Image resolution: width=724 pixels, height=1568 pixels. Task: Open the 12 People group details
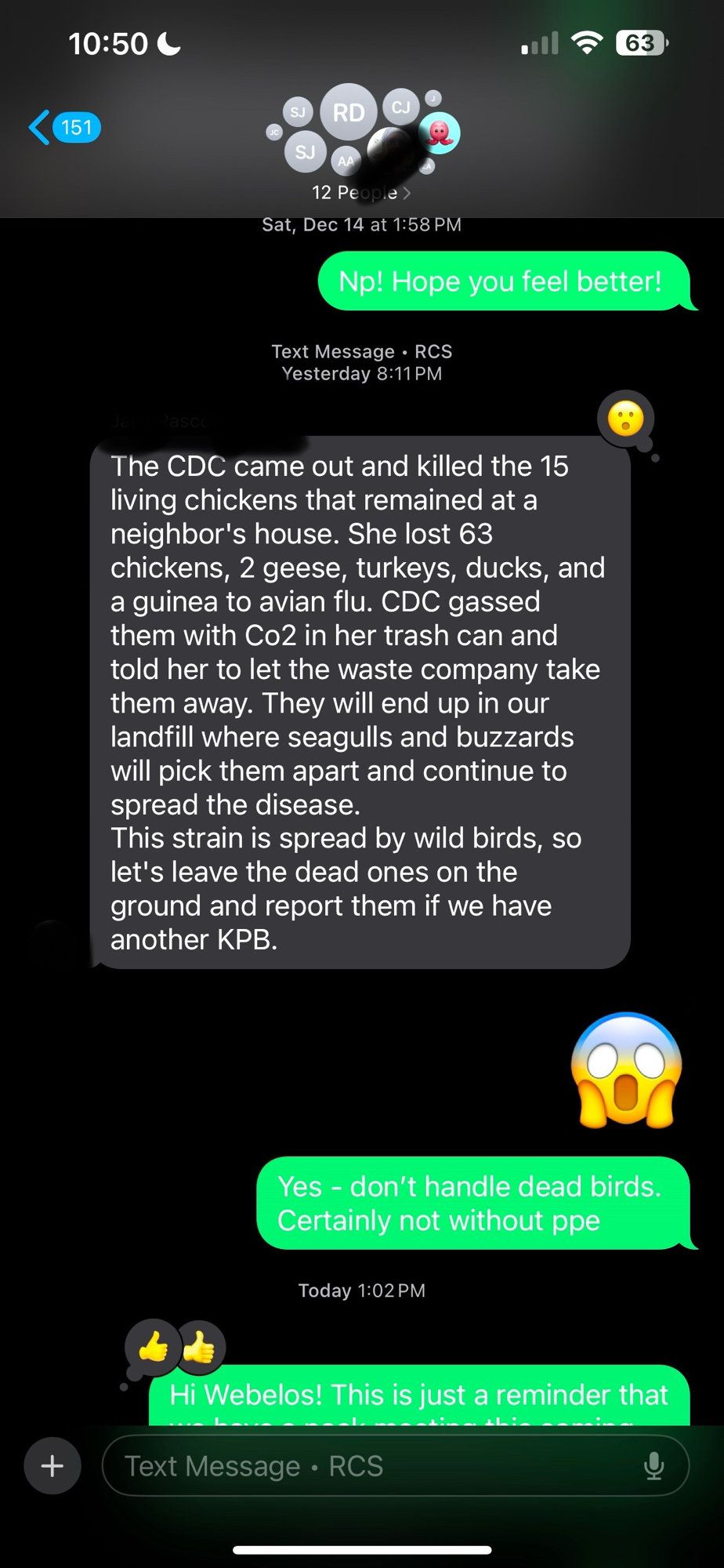pyautogui.click(x=360, y=192)
